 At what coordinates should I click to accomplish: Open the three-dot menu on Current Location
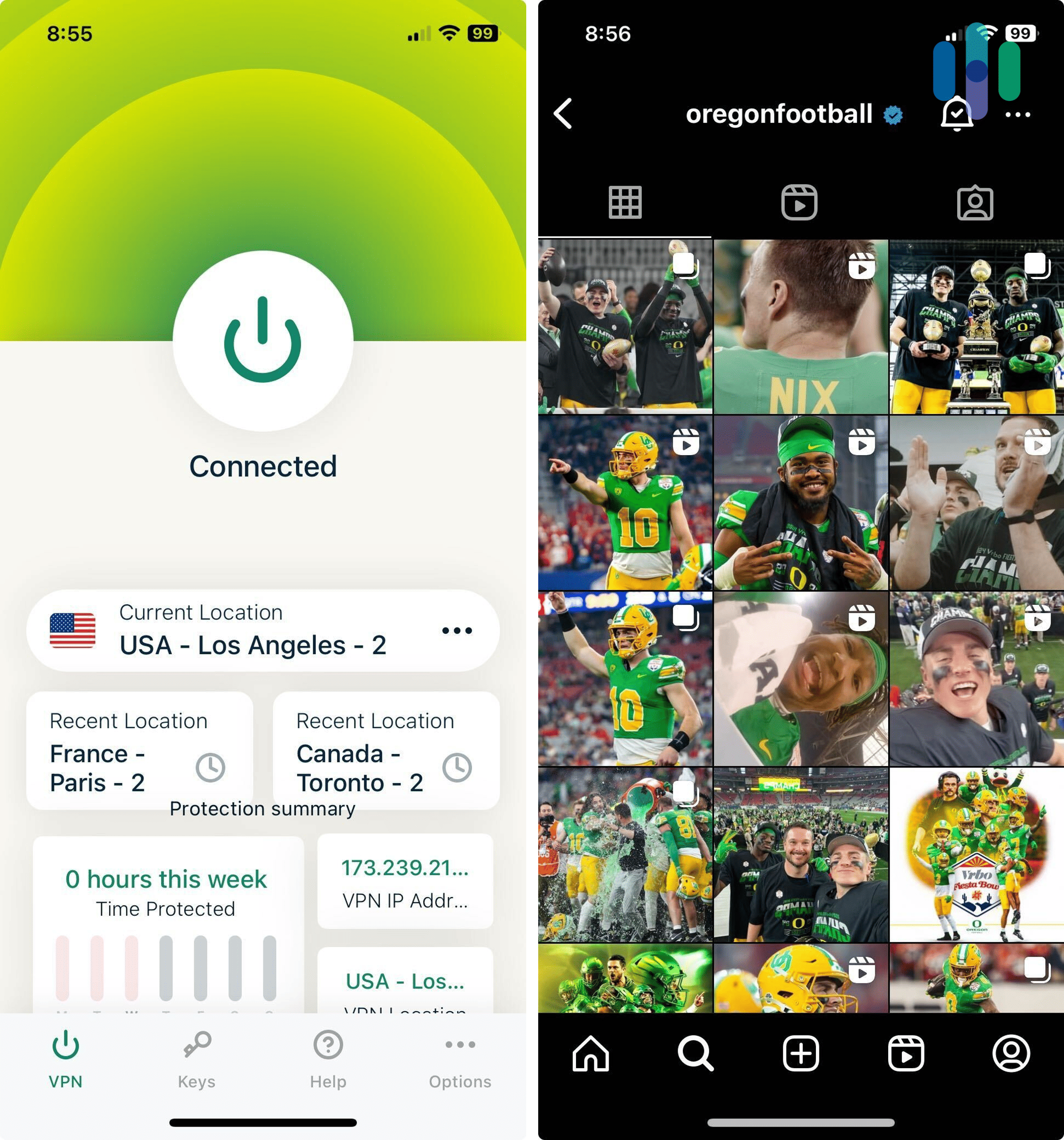coord(457,631)
